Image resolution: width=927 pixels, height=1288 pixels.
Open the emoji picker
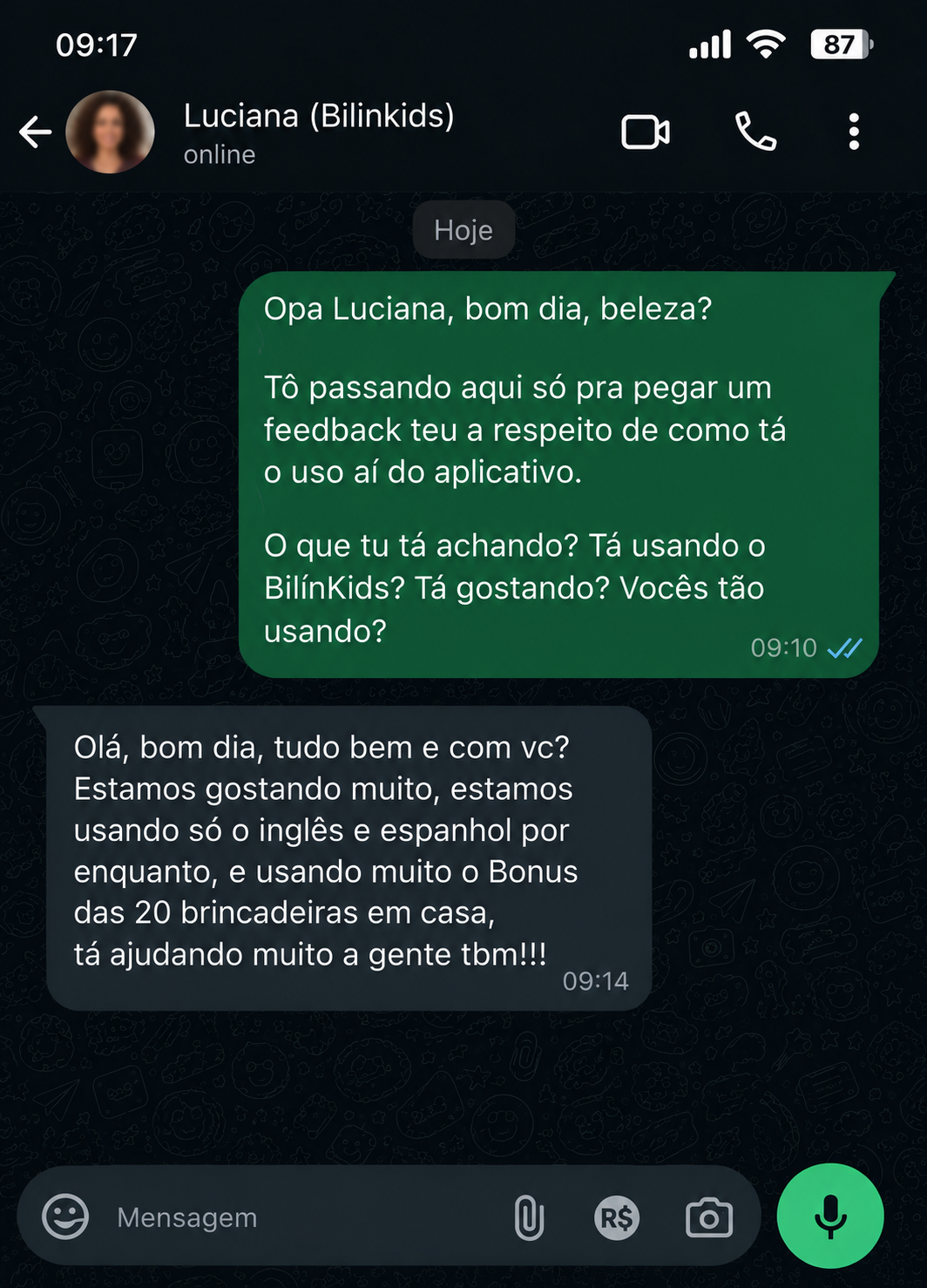point(65,1217)
